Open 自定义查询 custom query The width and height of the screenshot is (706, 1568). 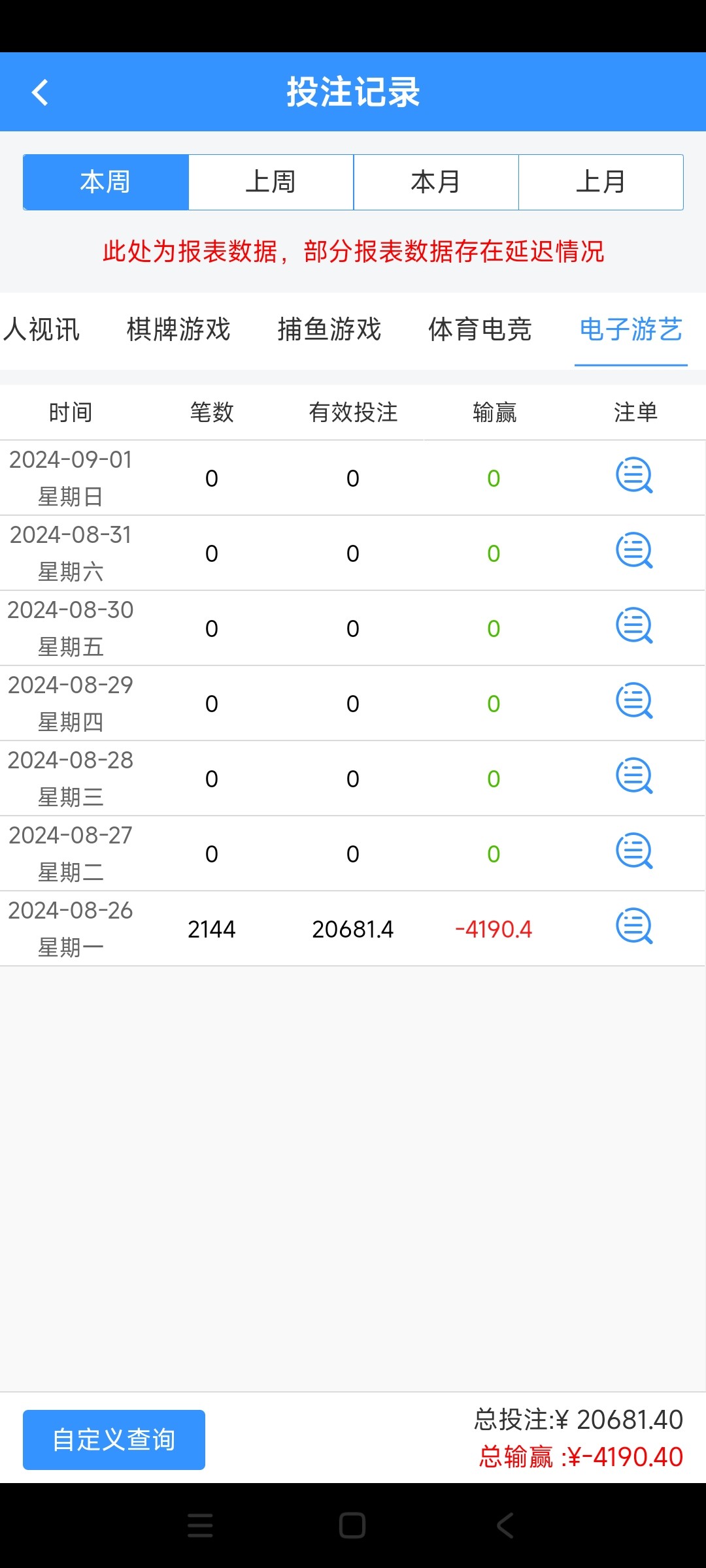point(114,1440)
